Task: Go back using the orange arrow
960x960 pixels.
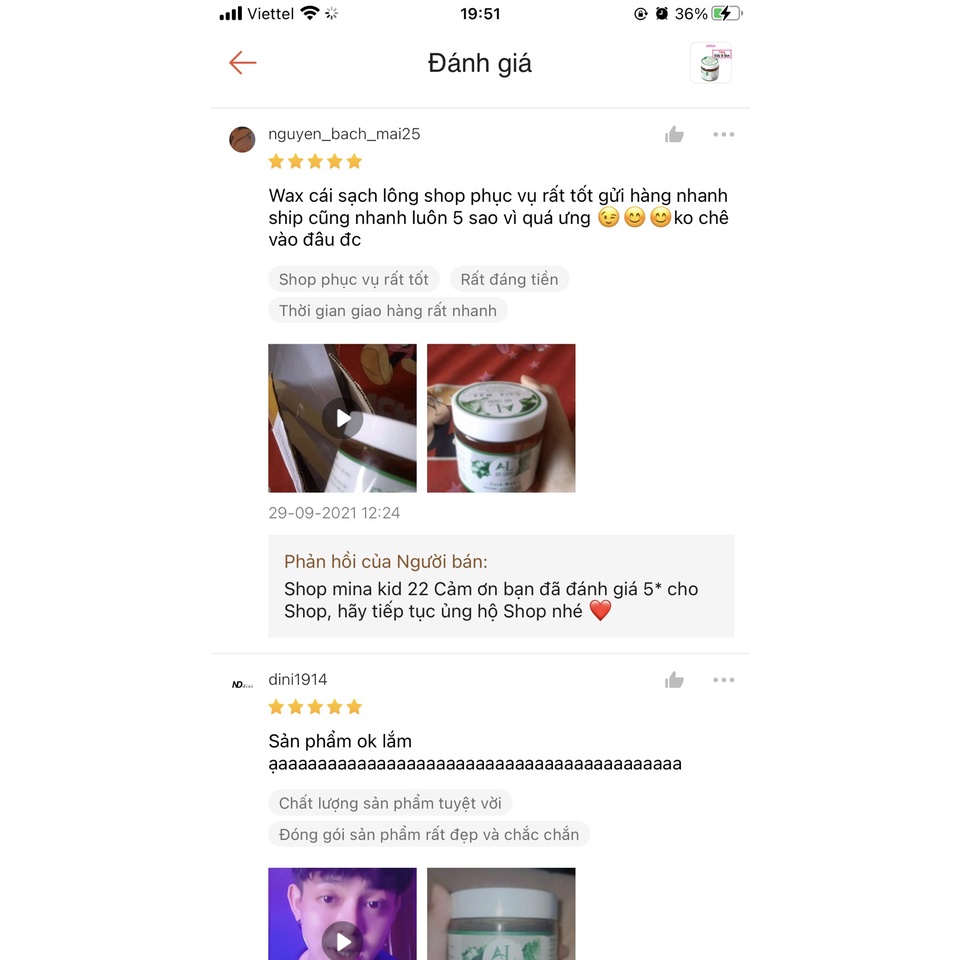Action: coord(243,63)
